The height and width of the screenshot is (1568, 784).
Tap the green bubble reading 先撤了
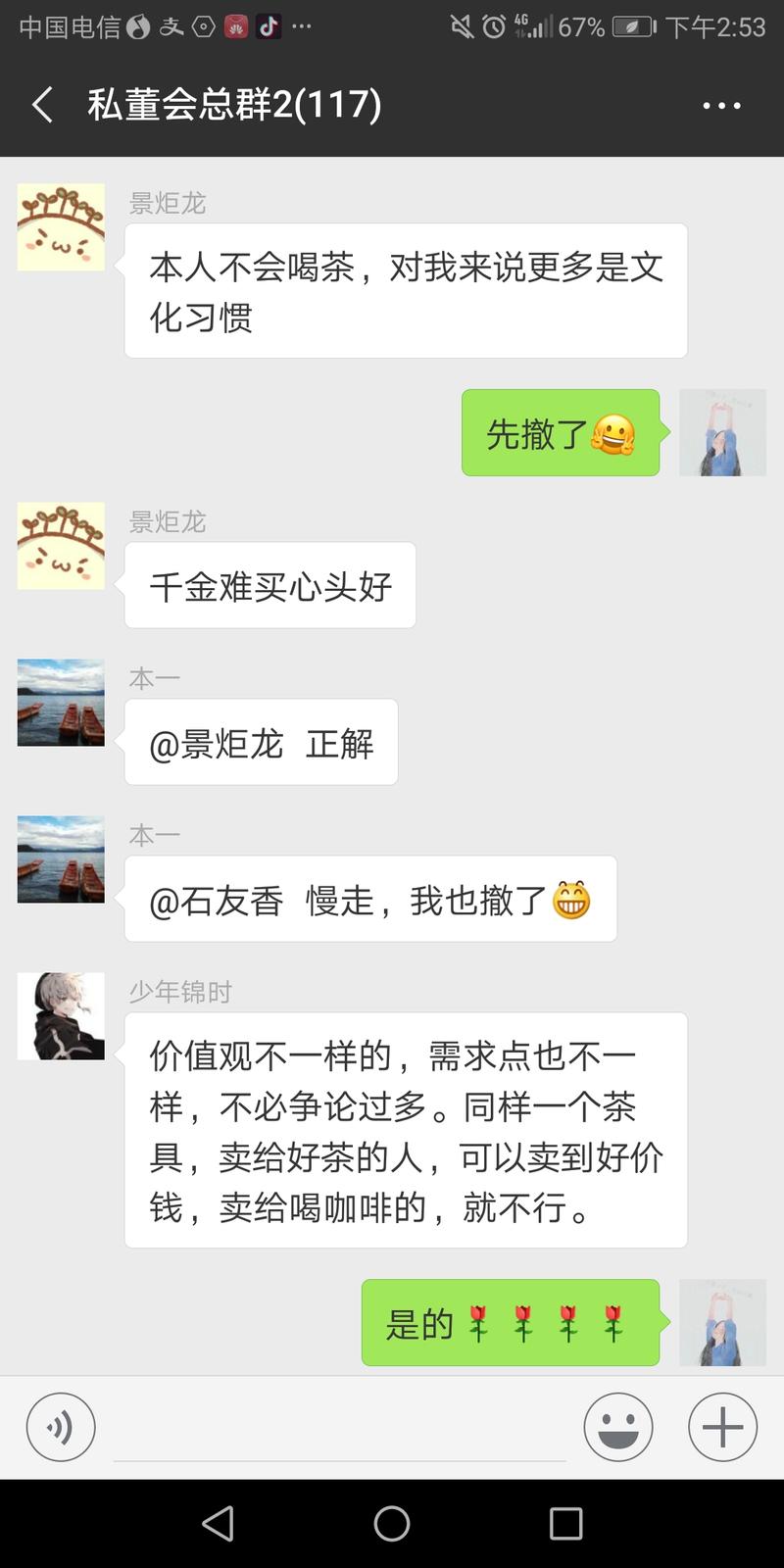(x=560, y=432)
